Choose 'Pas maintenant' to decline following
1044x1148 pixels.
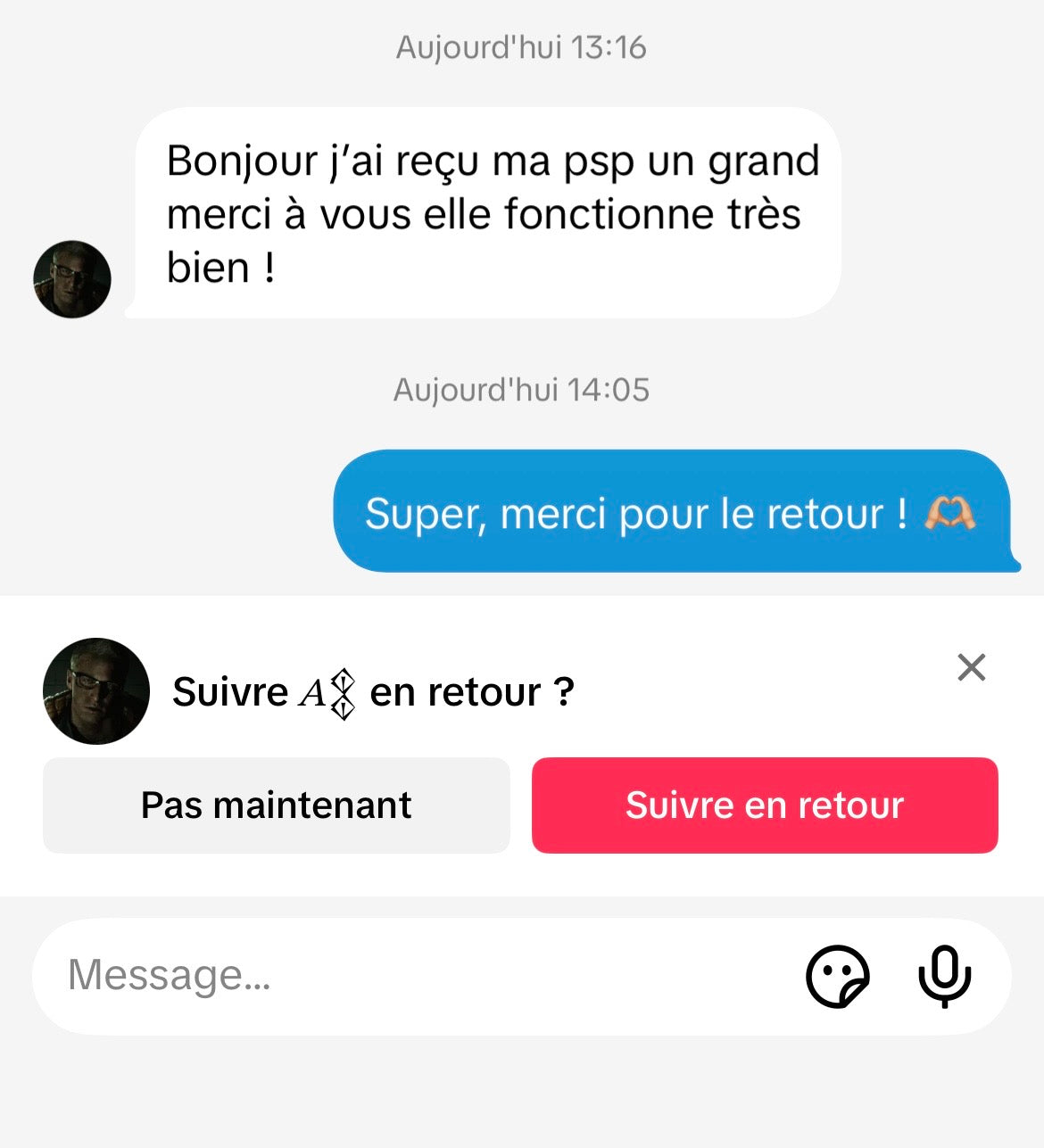[x=277, y=805]
